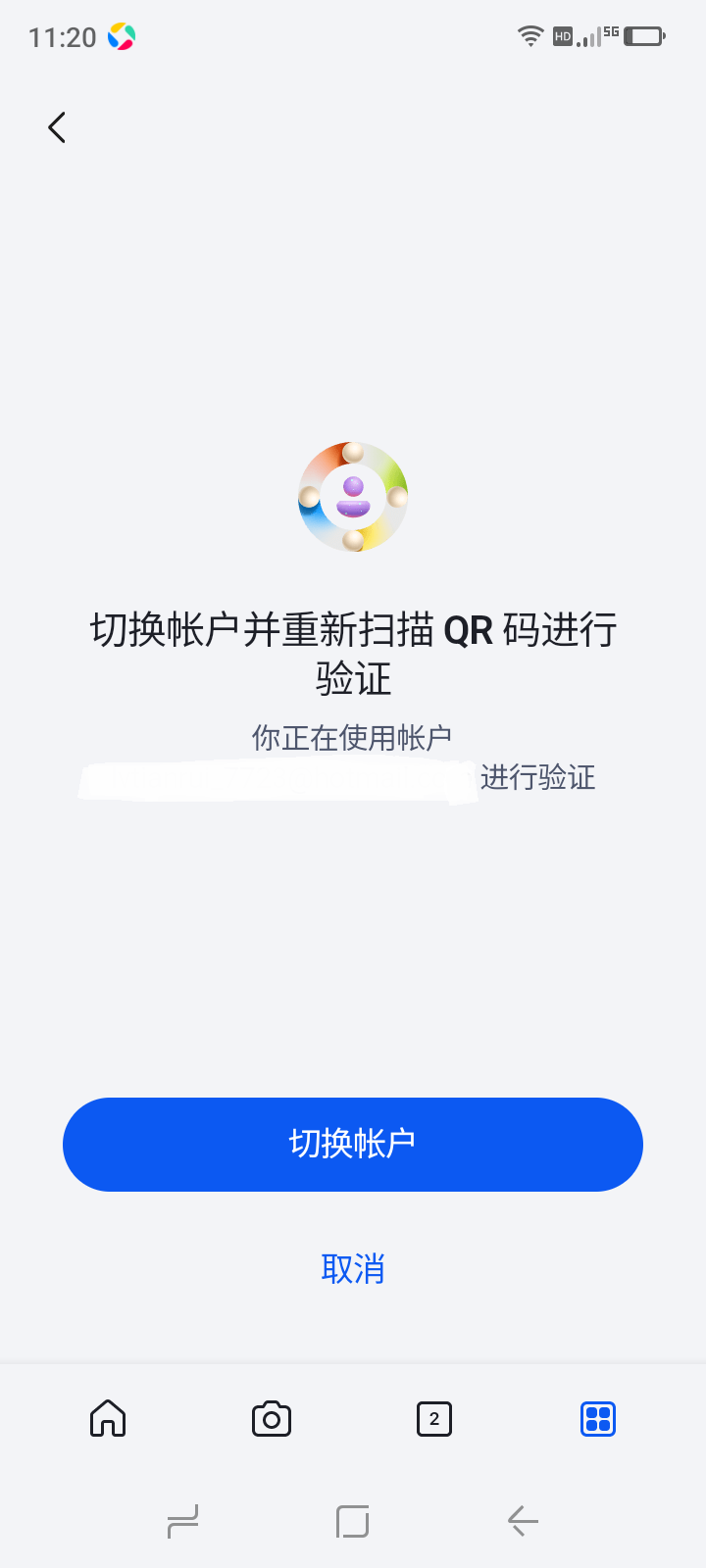Tap the blue 切换帐户 button
This screenshot has width=706, height=1568.
coord(353,1145)
